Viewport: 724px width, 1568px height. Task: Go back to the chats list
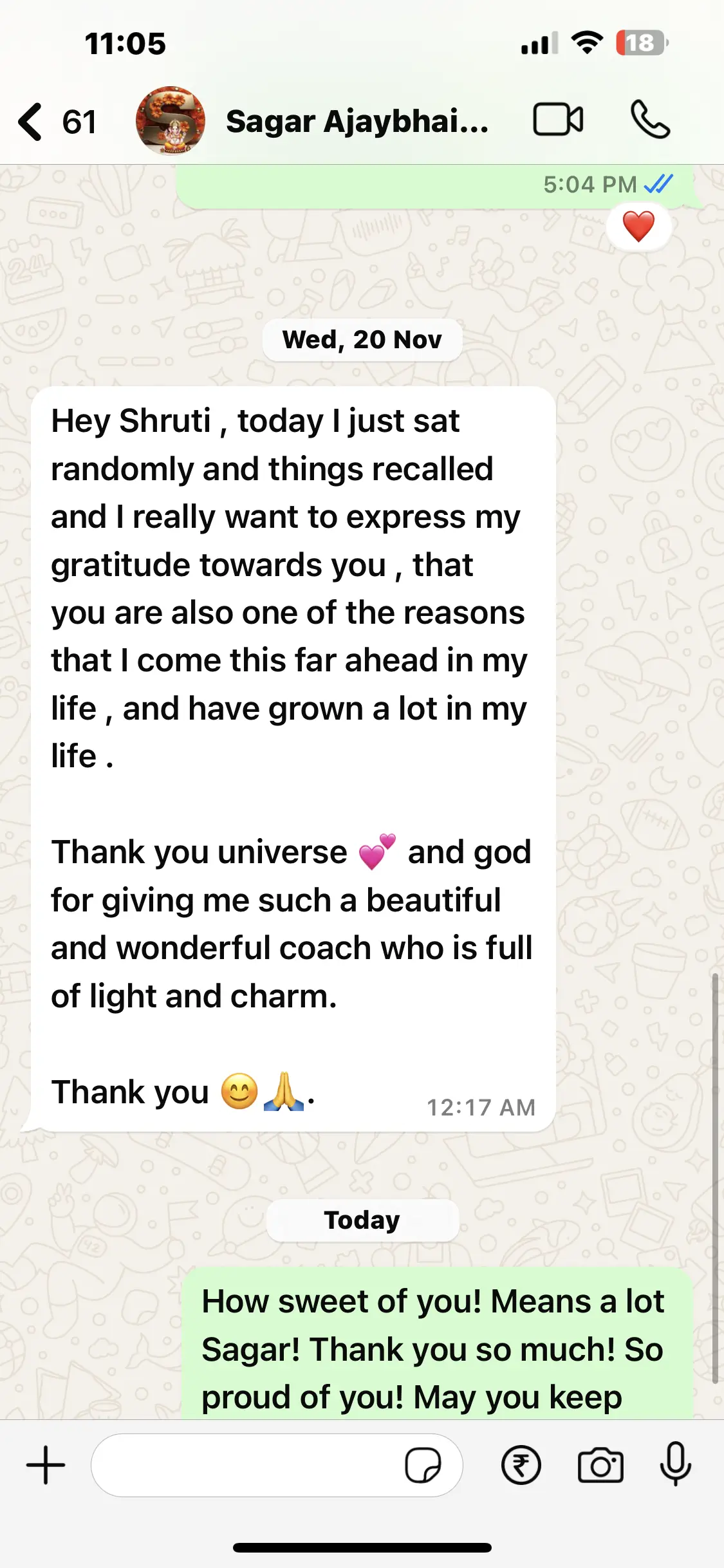(32, 121)
